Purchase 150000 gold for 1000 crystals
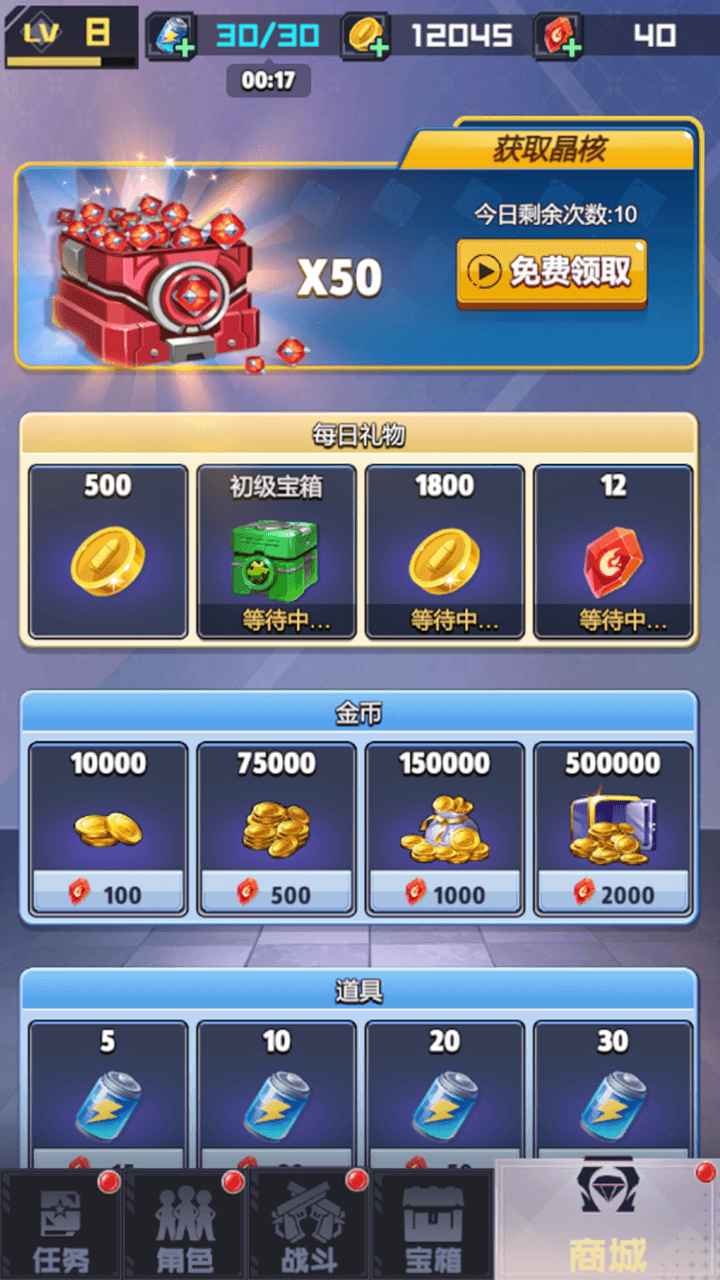 tap(444, 828)
